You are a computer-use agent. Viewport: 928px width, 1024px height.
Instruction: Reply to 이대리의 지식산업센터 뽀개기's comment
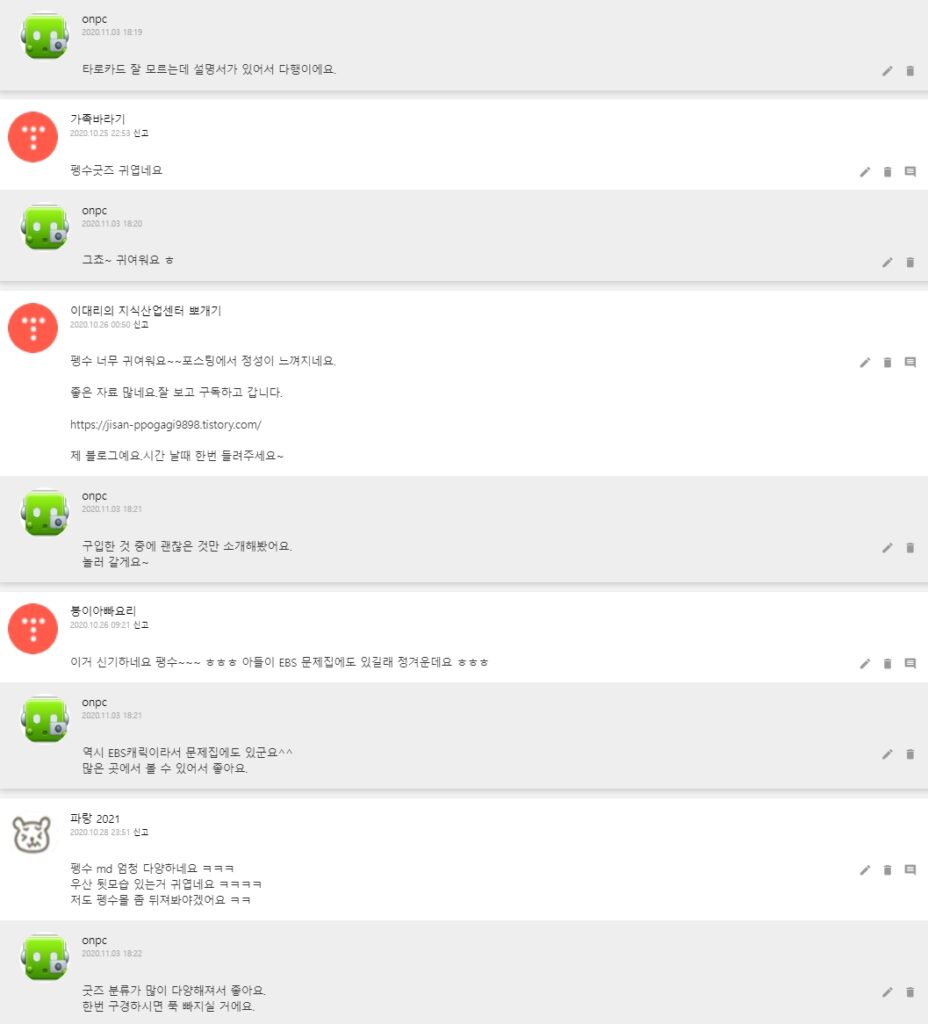point(910,362)
